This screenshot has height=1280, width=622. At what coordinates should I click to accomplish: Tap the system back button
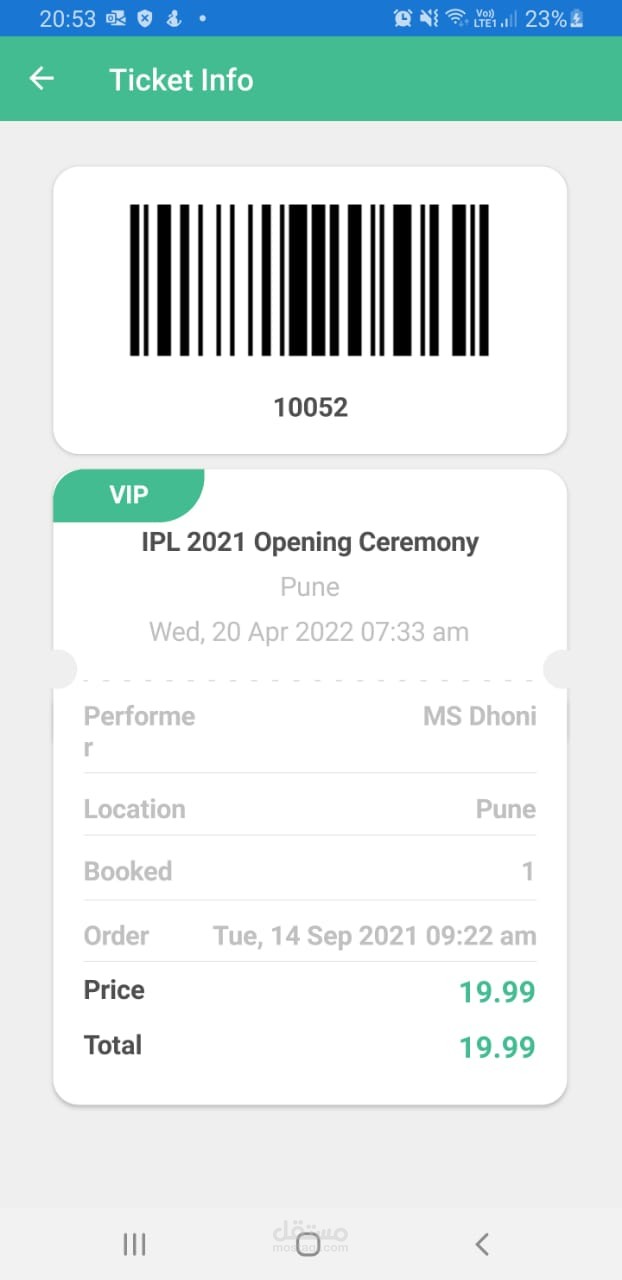482,1243
